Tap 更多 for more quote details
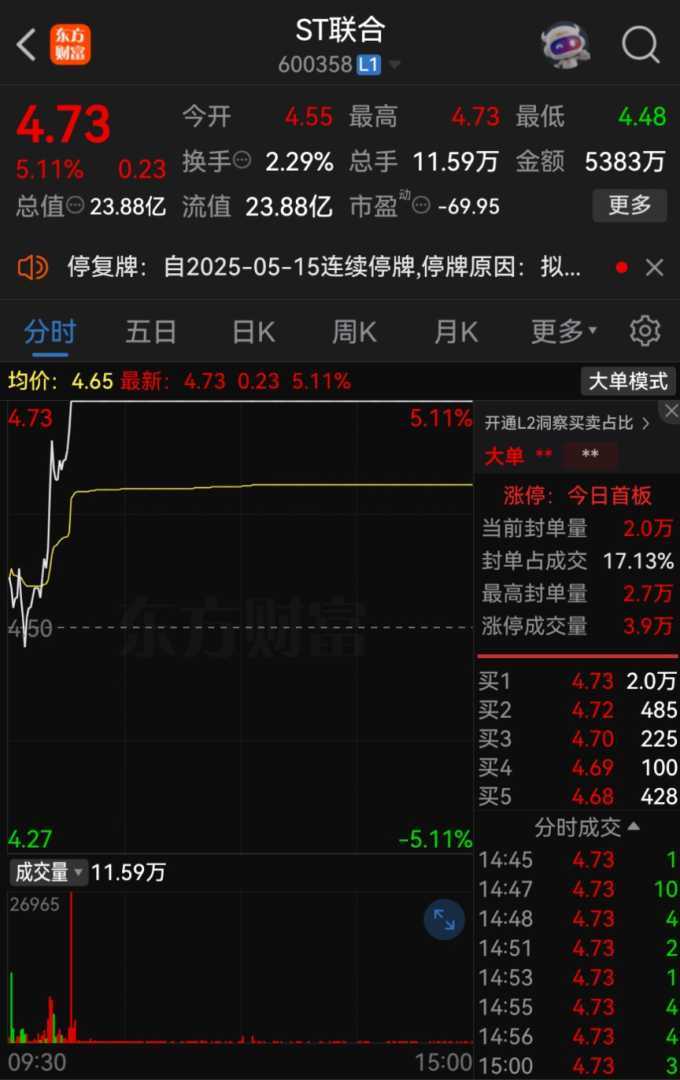Image resolution: width=680 pixels, height=1080 pixels. pyautogui.click(x=630, y=205)
